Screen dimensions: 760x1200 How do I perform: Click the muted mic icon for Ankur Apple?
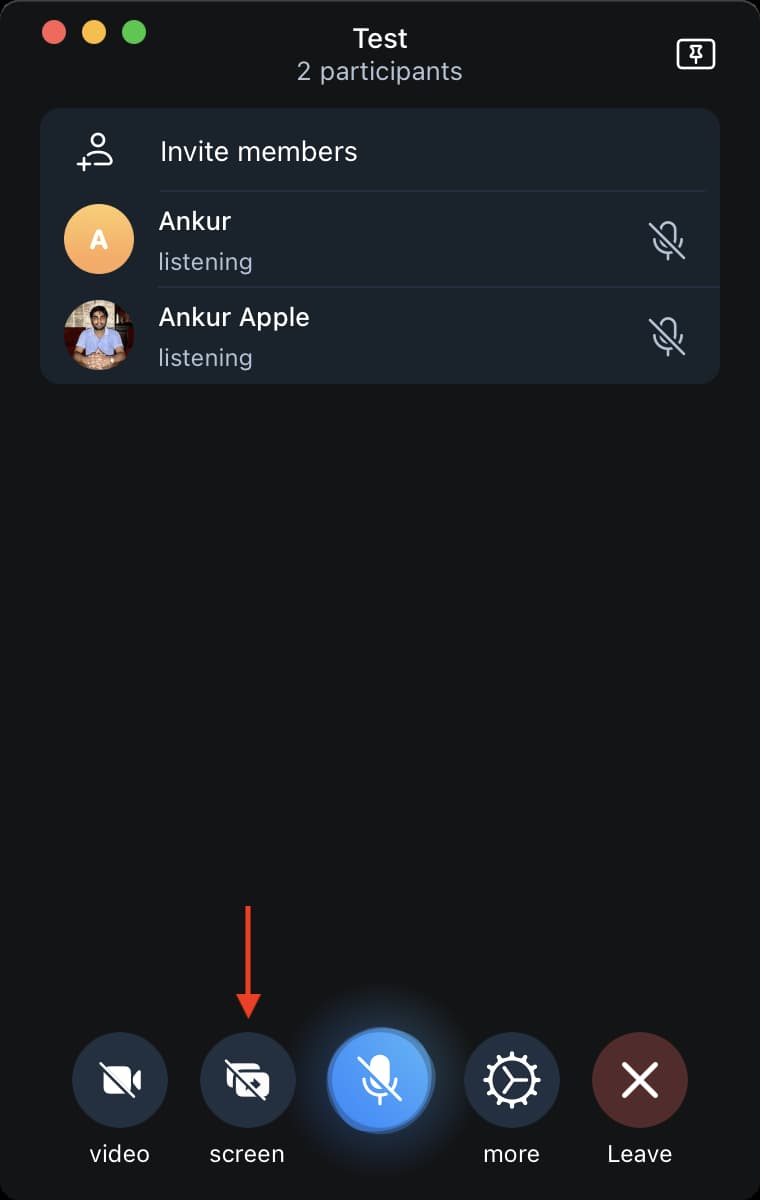click(668, 336)
